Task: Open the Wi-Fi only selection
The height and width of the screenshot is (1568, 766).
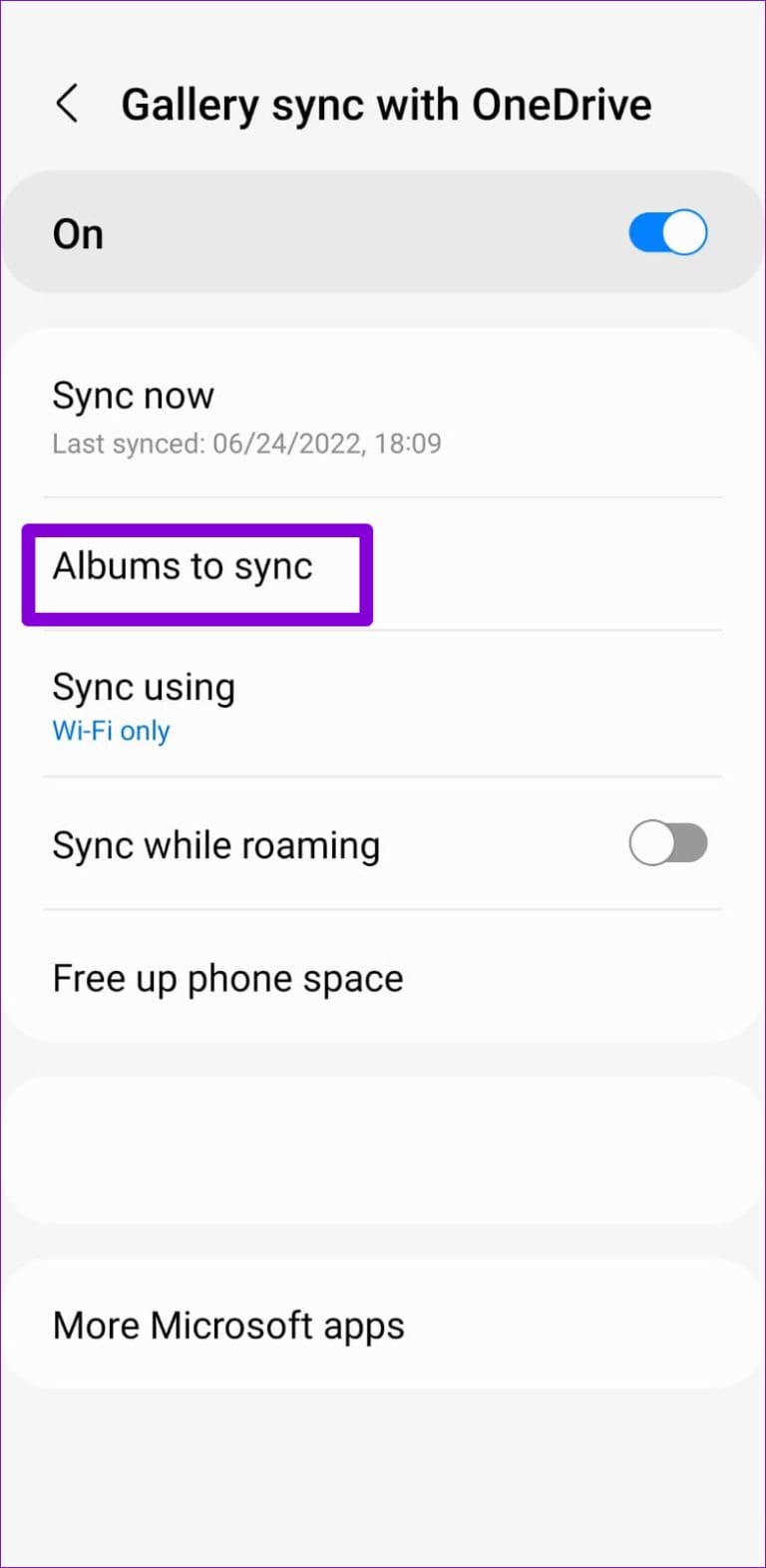Action: pyautogui.click(x=111, y=731)
